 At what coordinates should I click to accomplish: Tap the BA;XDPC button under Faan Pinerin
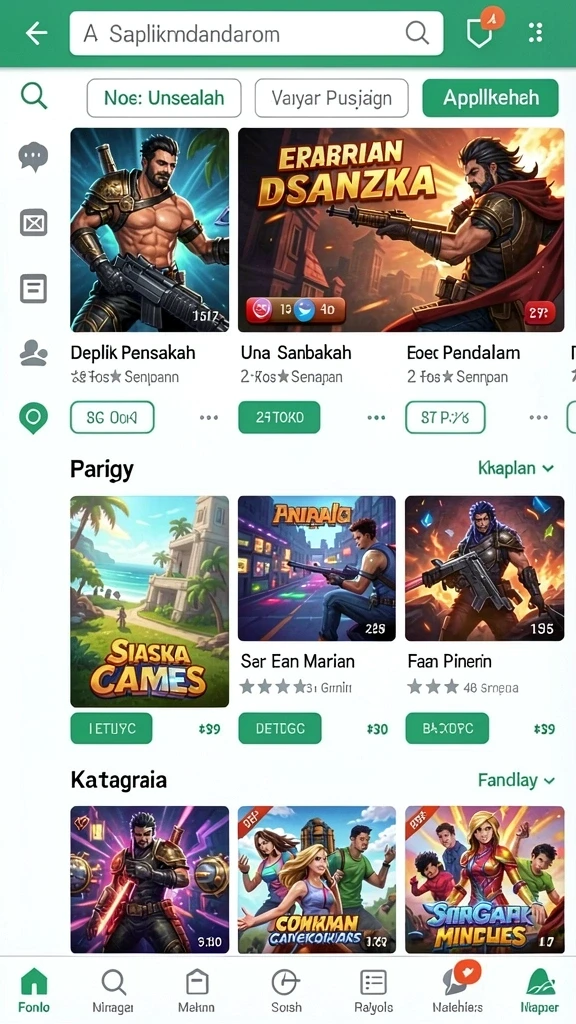(x=447, y=729)
